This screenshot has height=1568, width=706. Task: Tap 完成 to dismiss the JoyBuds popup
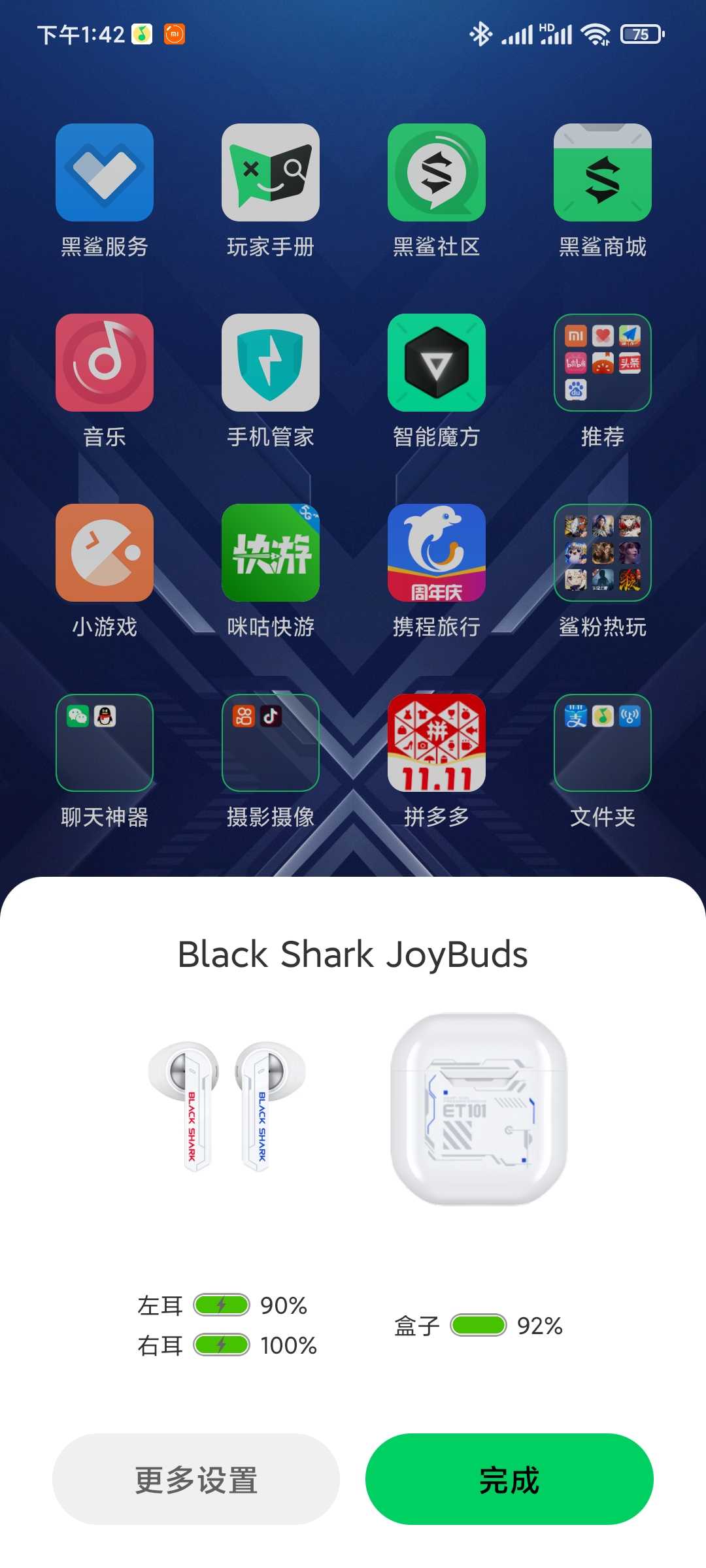tap(509, 1479)
